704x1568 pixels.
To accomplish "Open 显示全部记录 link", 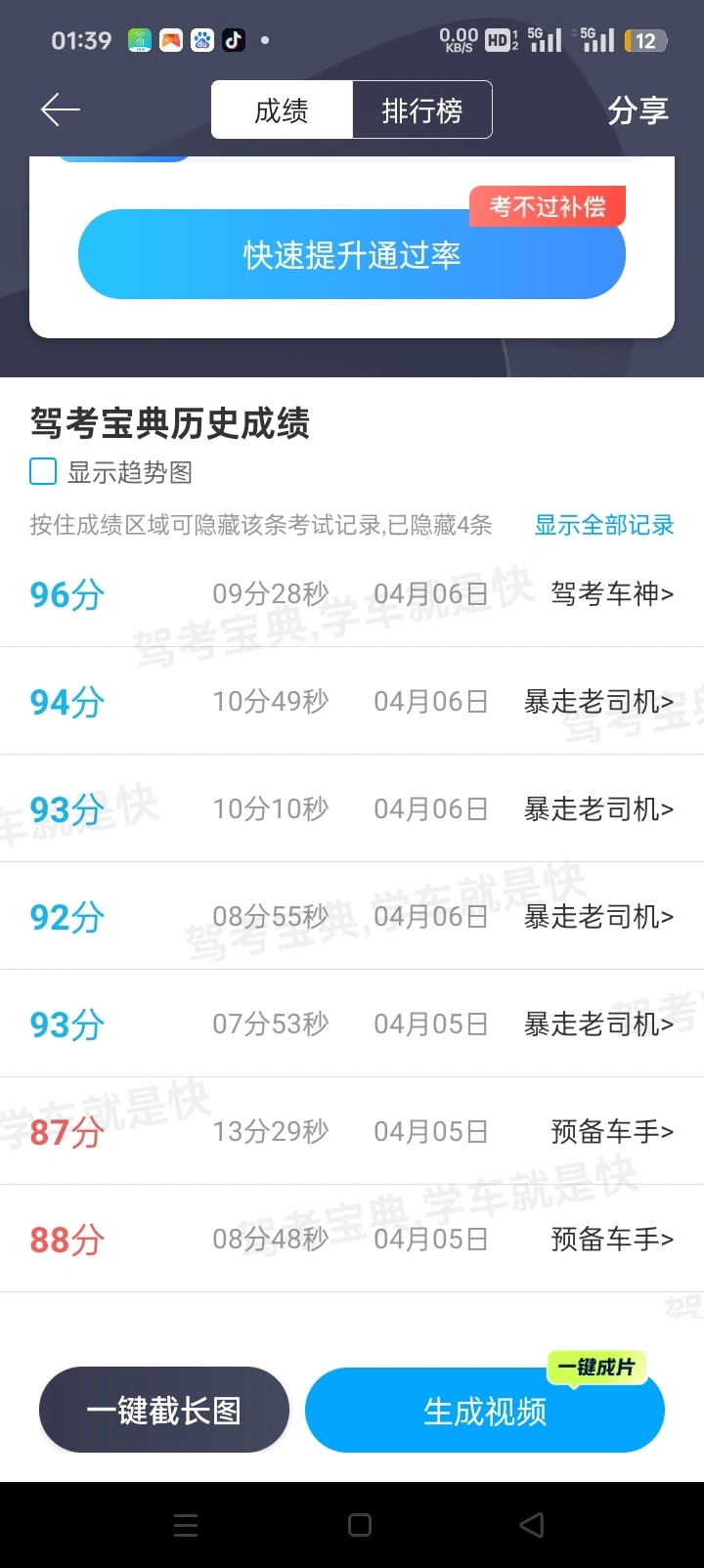I will (x=603, y=525).
